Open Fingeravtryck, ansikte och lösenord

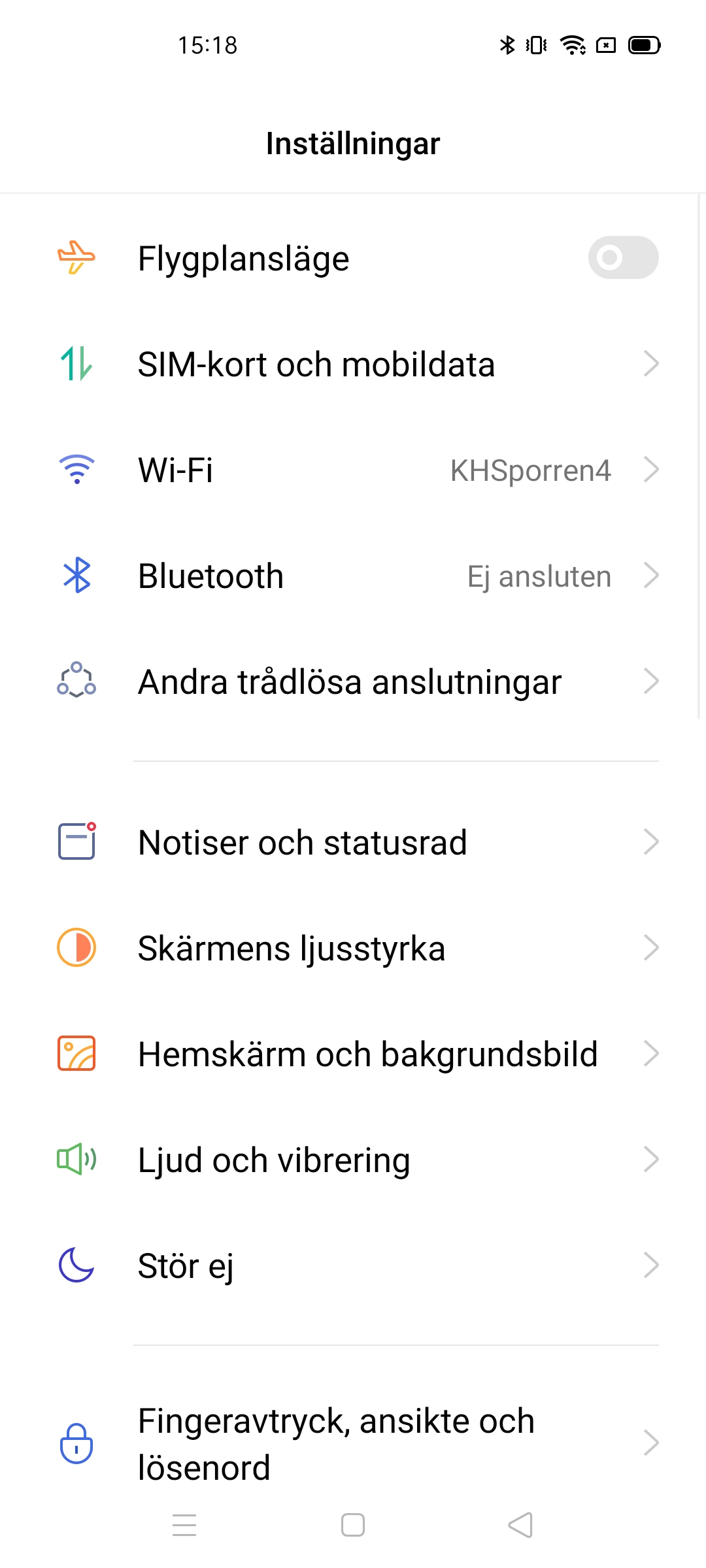(x=353, y=1443)
